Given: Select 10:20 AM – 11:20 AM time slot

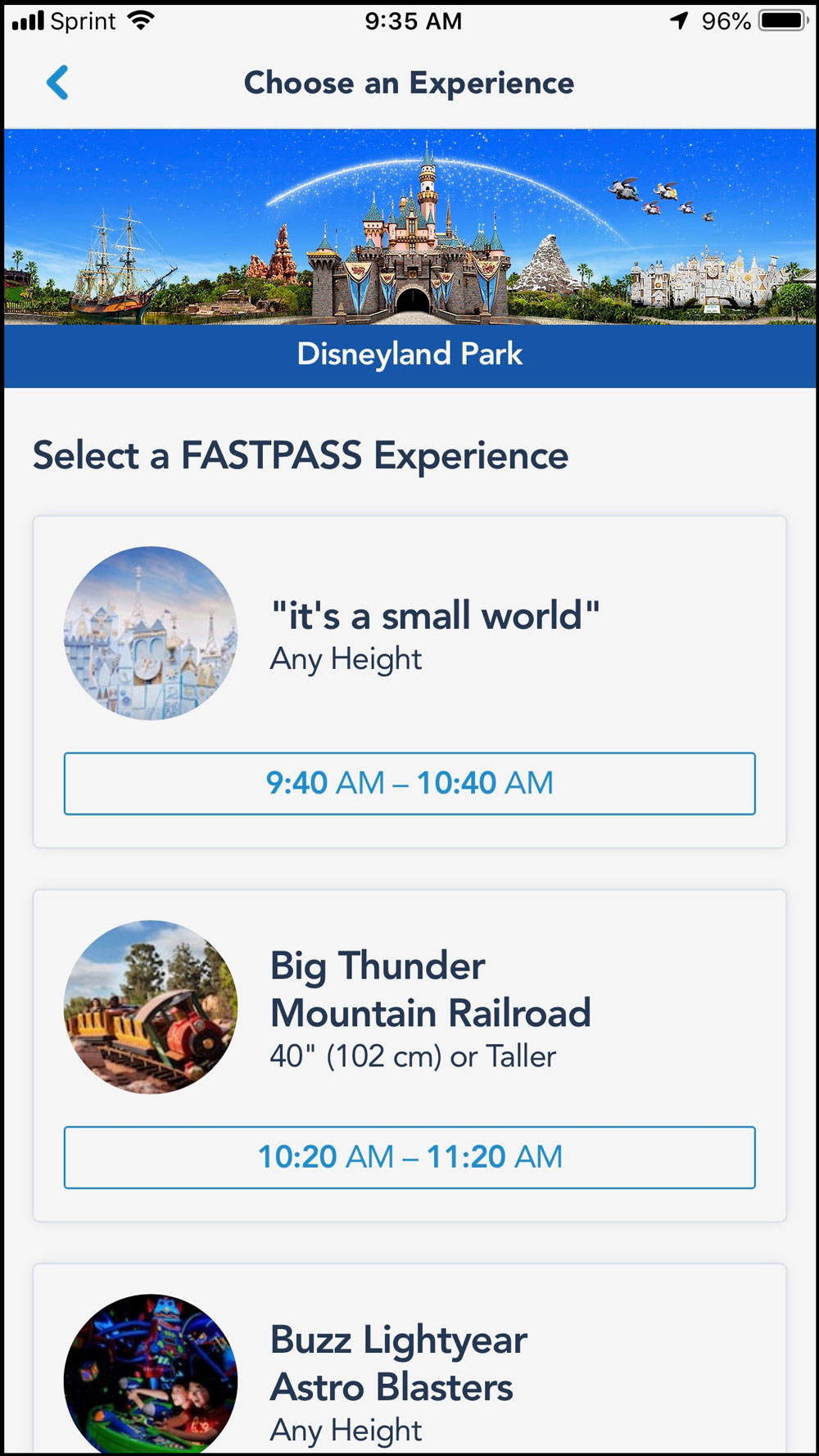Looking at the screenshot, I should 409,1157.
